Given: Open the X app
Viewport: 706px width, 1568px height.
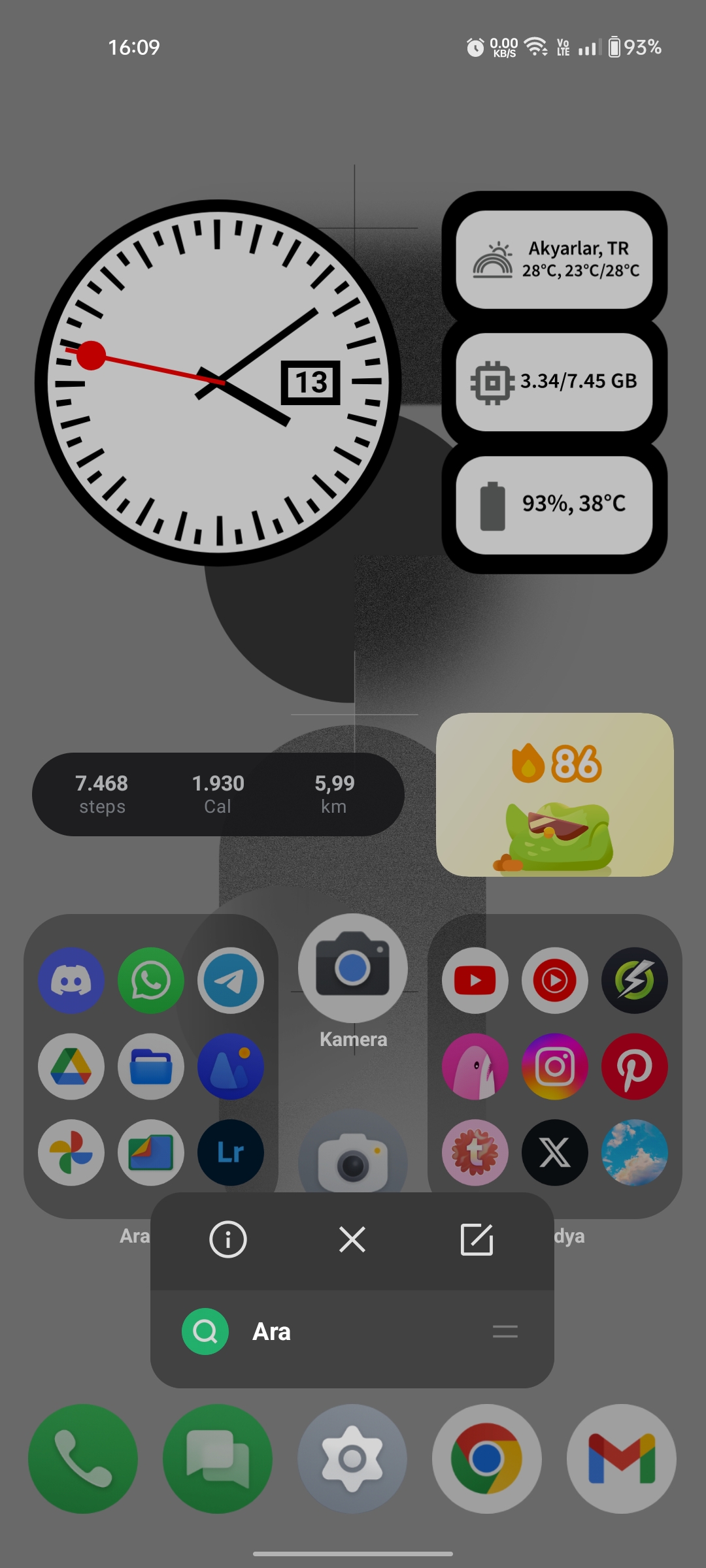Looking at the screenshot, I should click(555, 1152).
